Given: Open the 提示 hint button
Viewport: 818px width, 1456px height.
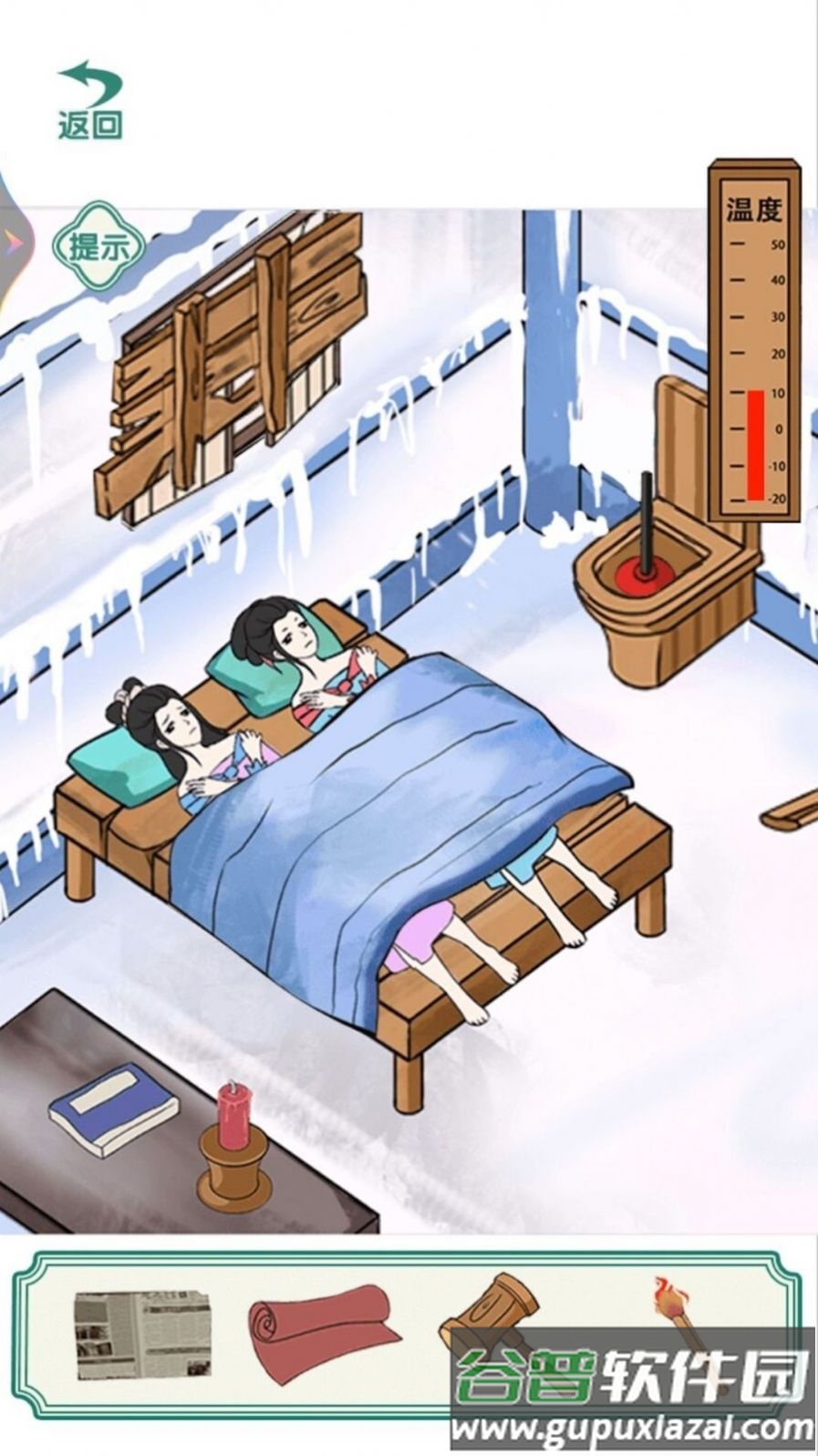Looking at the screenshot, I should 98,246.
